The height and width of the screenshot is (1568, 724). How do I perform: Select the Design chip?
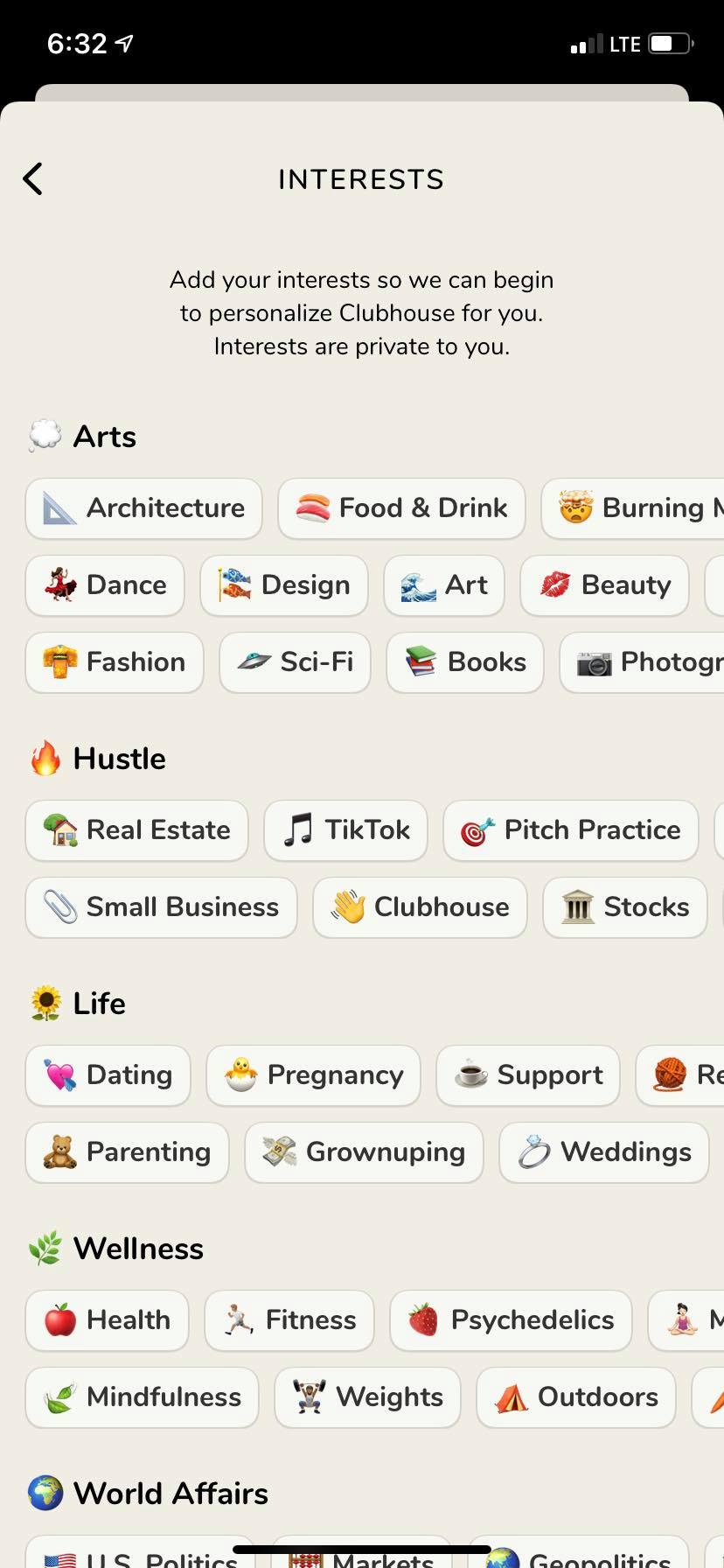[284, 585]
